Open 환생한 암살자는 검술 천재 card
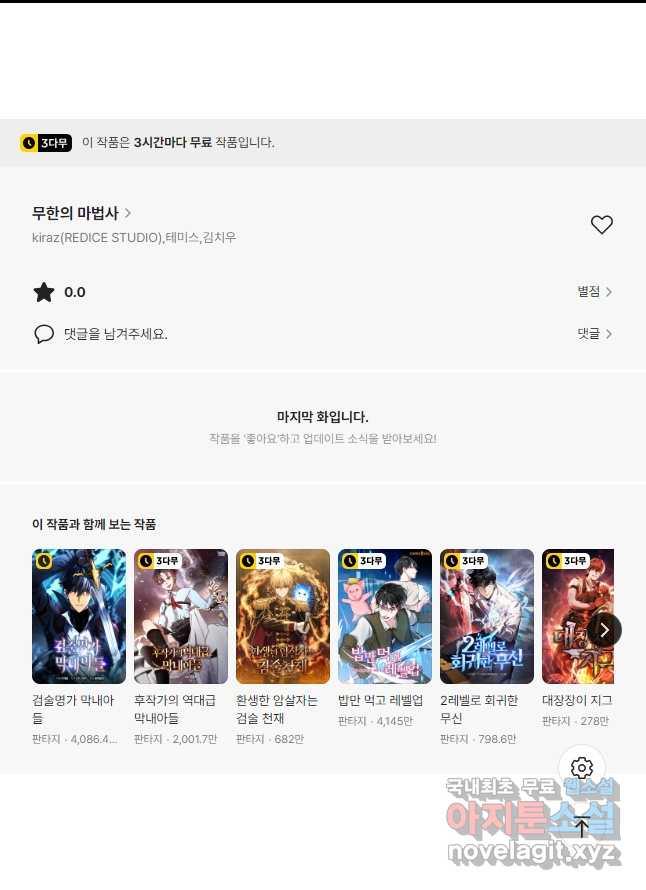Viewport: 646px width, 890px height. tap(283, 616)
